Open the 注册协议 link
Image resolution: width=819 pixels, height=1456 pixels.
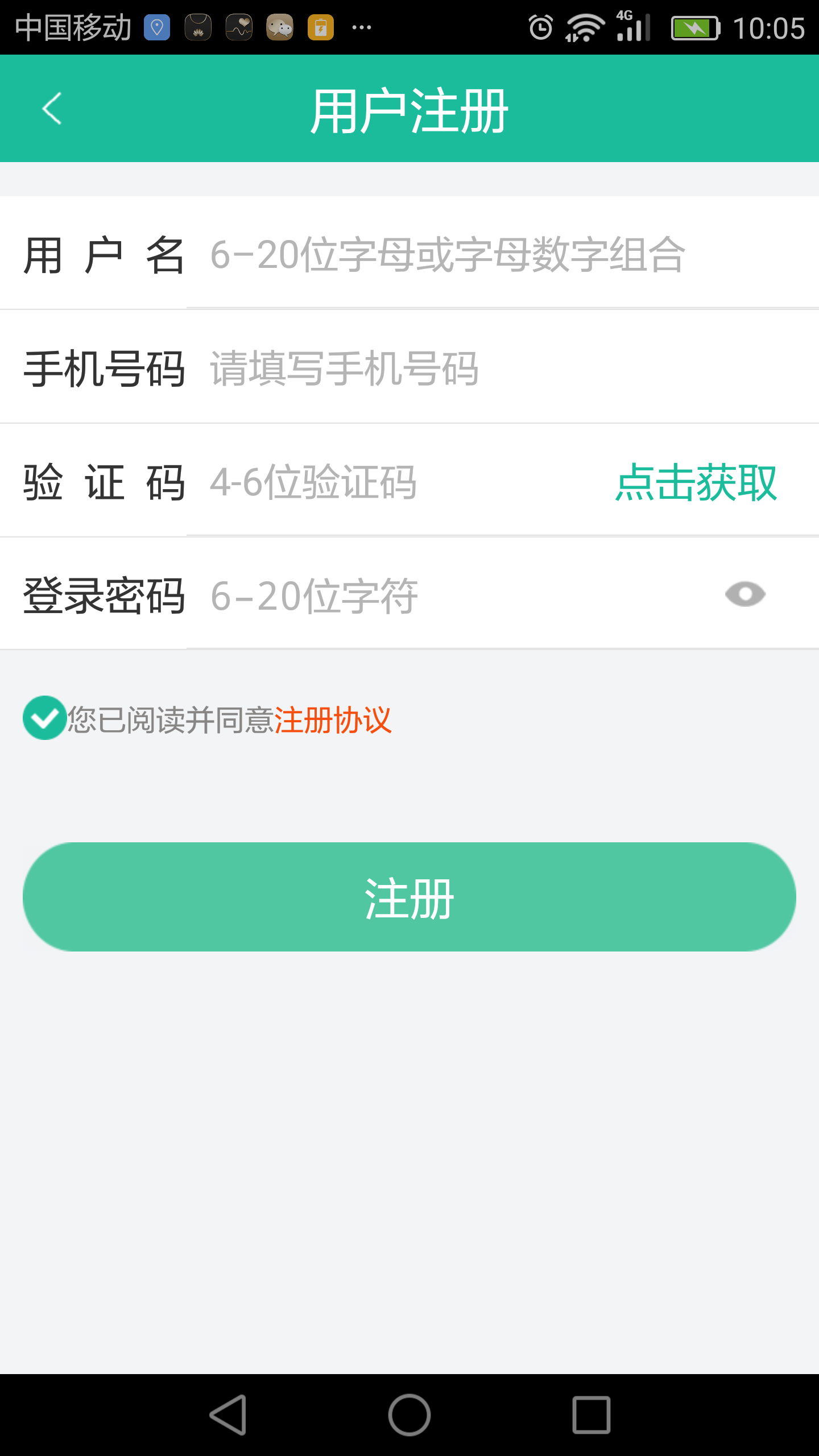coord(333,720)
